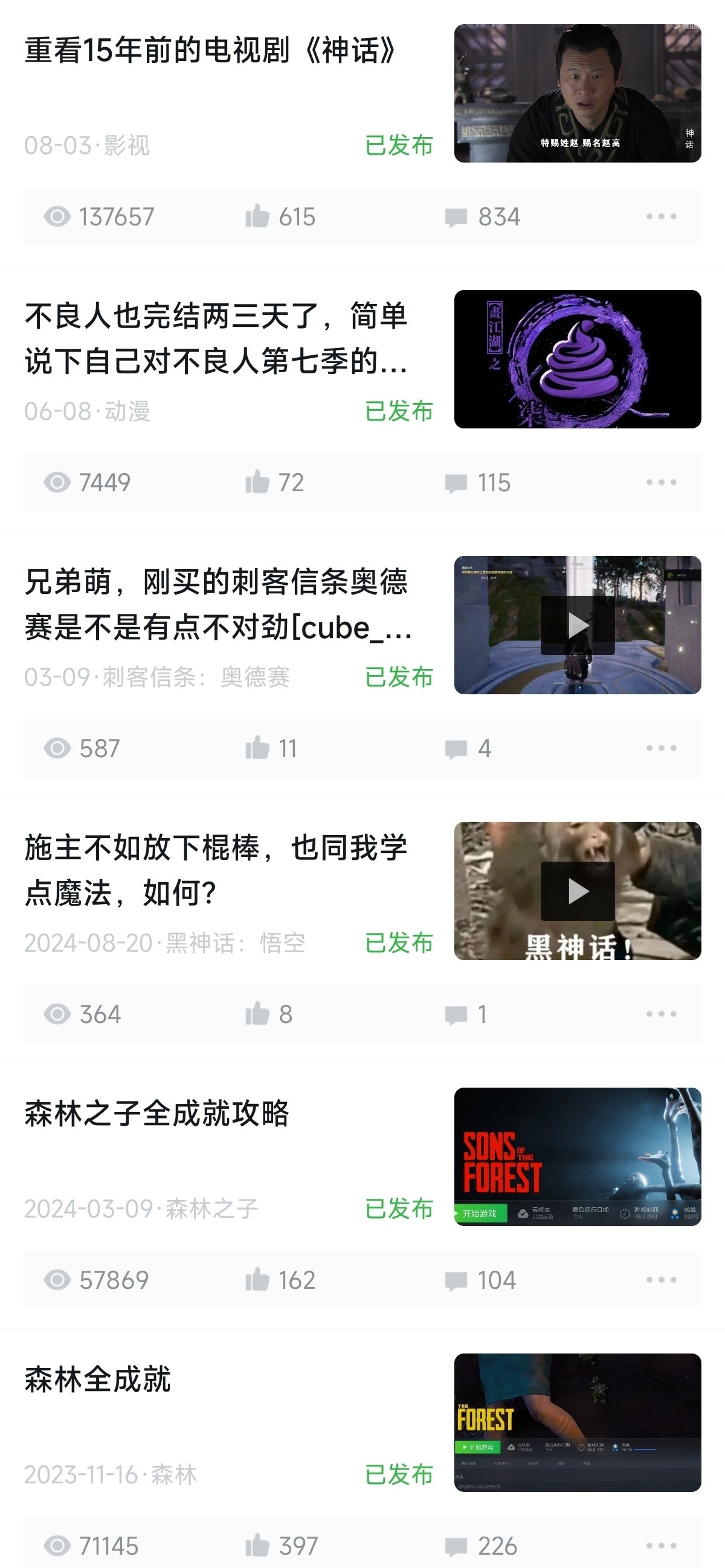Open the post 施主不如放下棍棒
The width and height of the screenshot is (725, 1568).
(216, 871)
